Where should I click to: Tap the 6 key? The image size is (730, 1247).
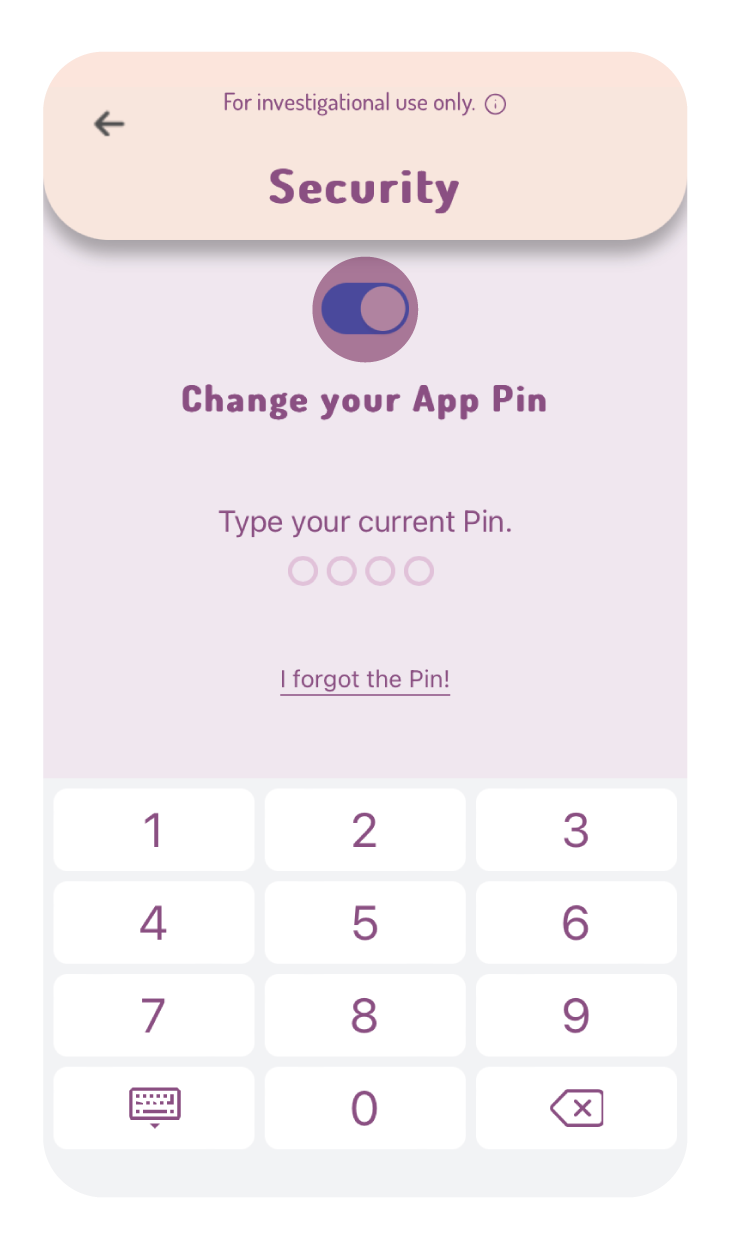[x=576, y=923]
